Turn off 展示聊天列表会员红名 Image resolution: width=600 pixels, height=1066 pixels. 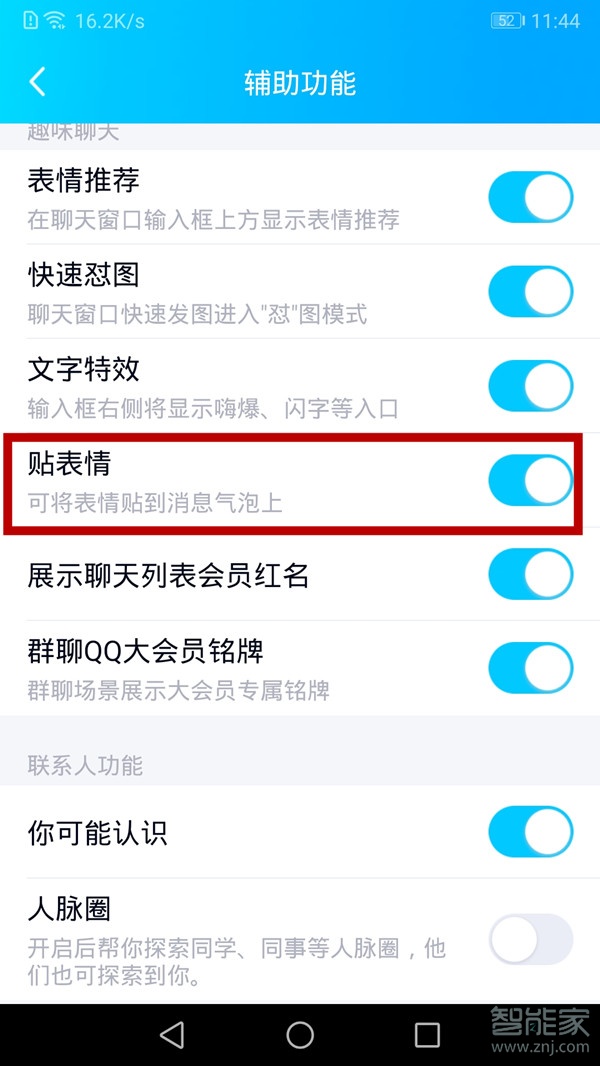[530, 575]
